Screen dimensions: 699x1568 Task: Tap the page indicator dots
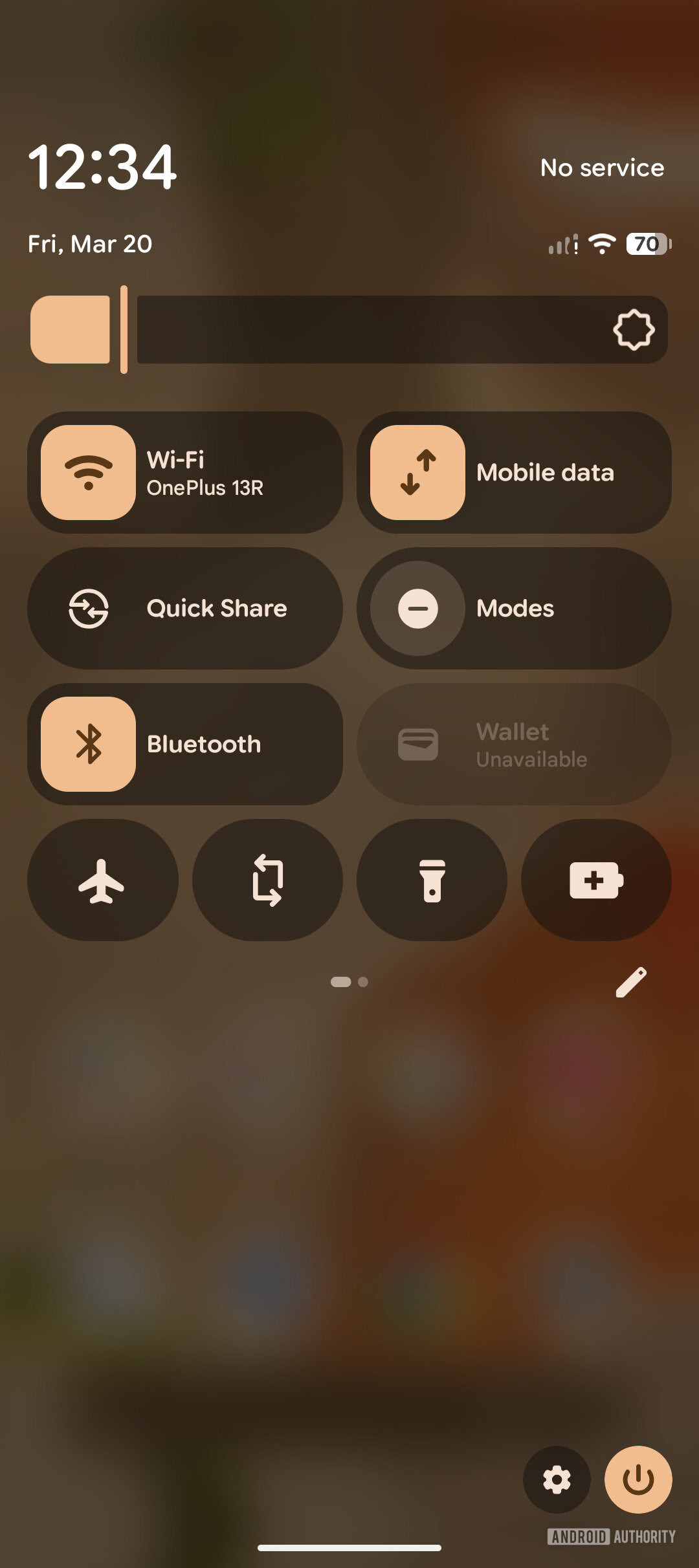(x=349, y=981)
